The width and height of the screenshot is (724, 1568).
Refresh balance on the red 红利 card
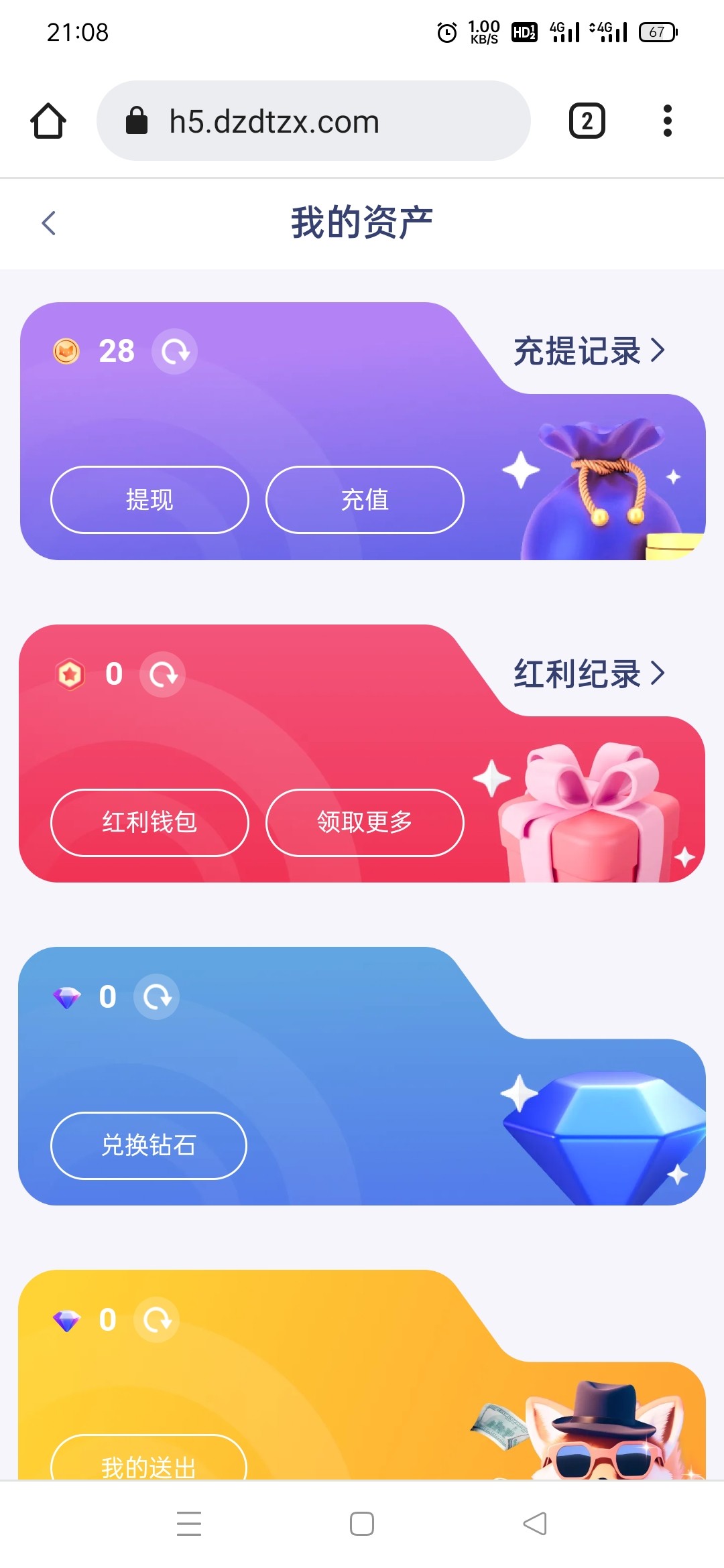[162, 674]
